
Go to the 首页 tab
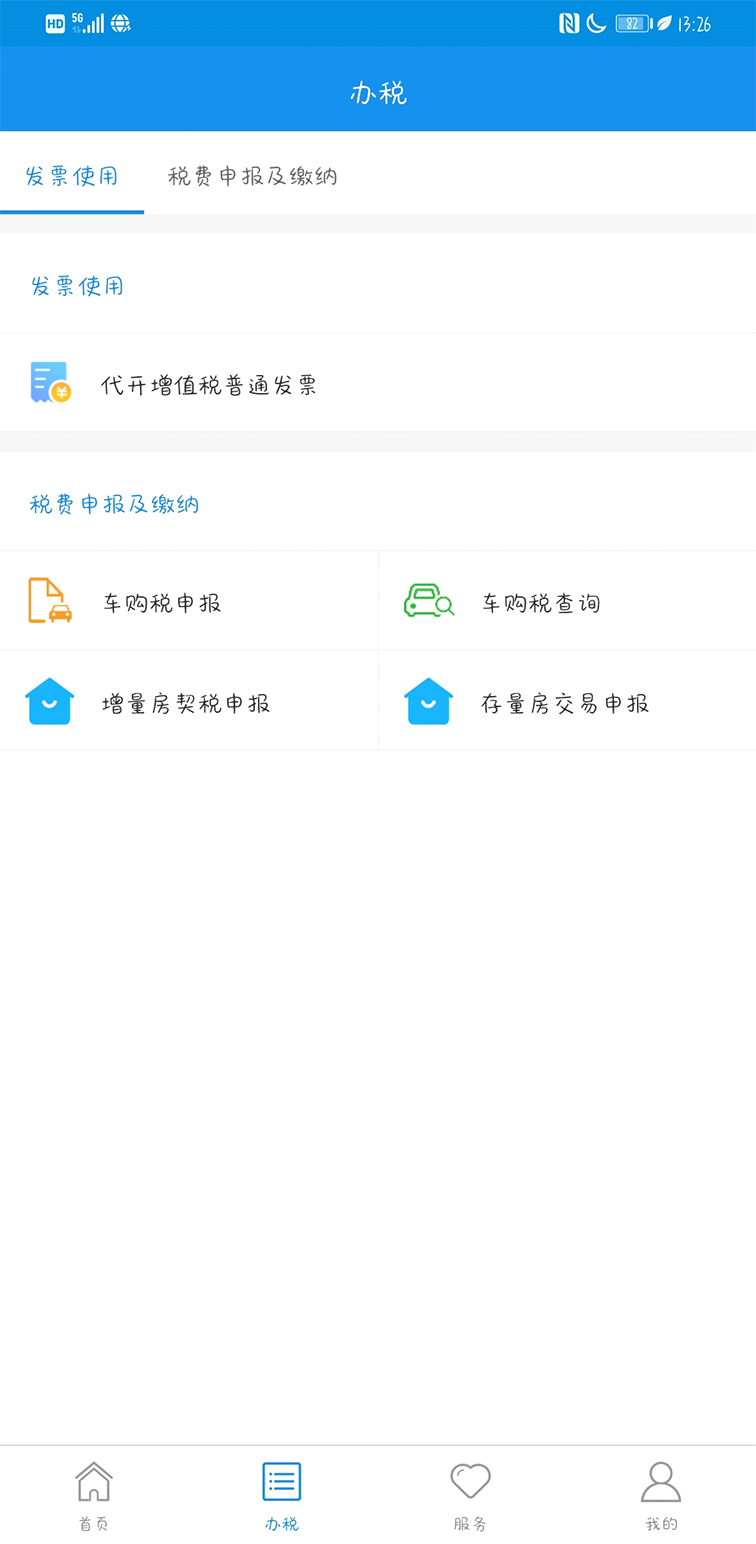point(94,1495)
